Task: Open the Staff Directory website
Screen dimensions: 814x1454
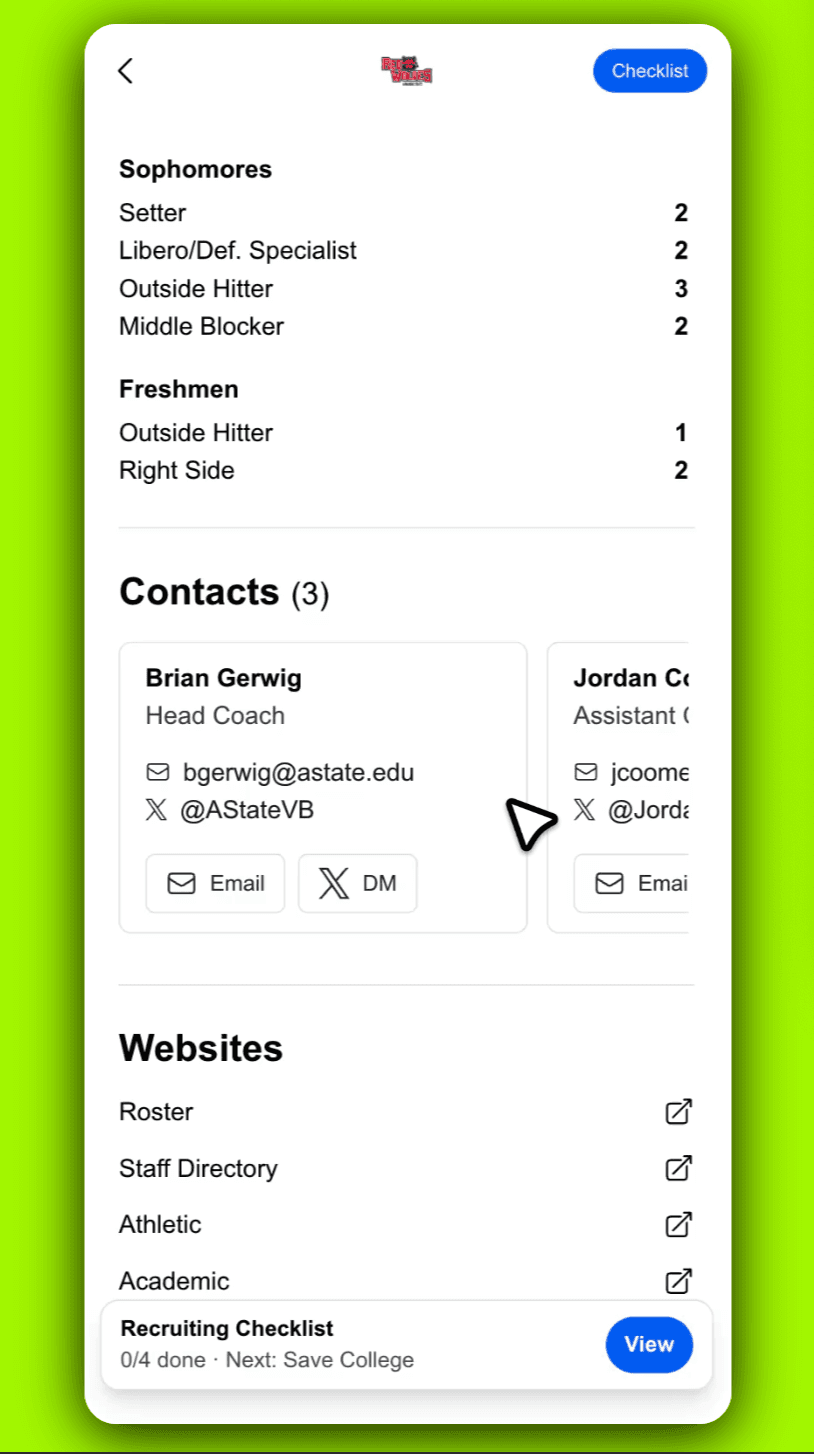Action: pos(679,1168)
